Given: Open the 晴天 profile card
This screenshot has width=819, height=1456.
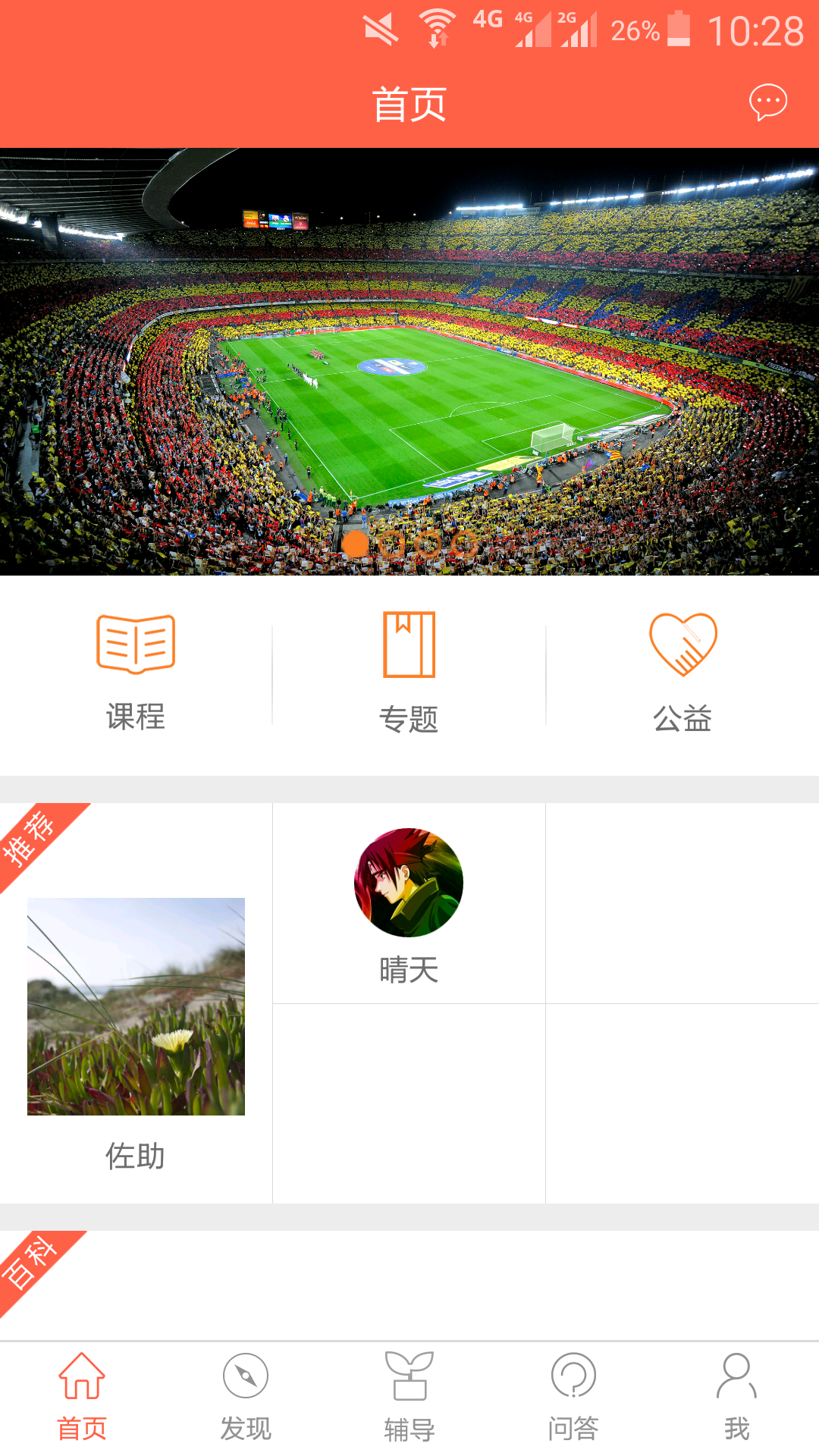Looking at the screenshot, I should (409, 904).
